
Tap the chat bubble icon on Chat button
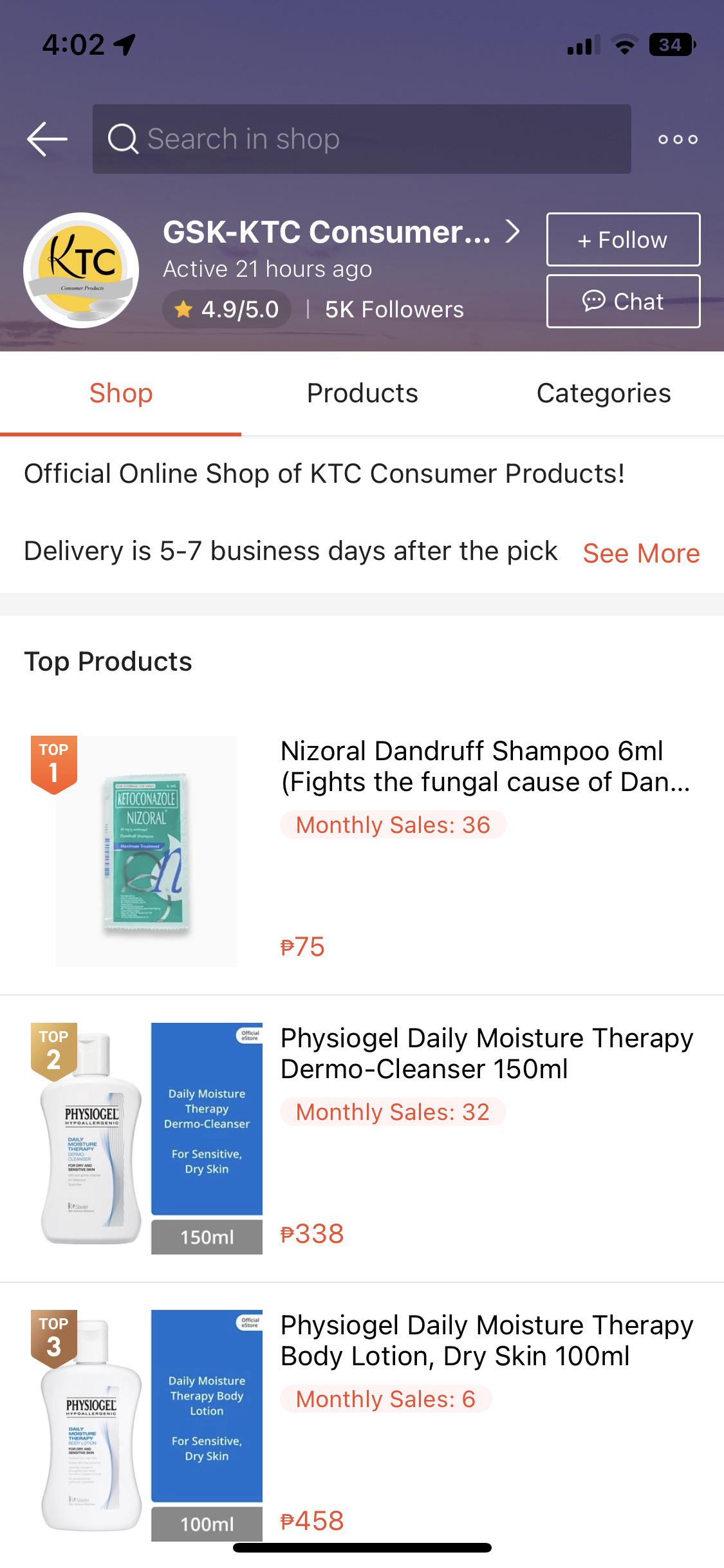[593, 301]
